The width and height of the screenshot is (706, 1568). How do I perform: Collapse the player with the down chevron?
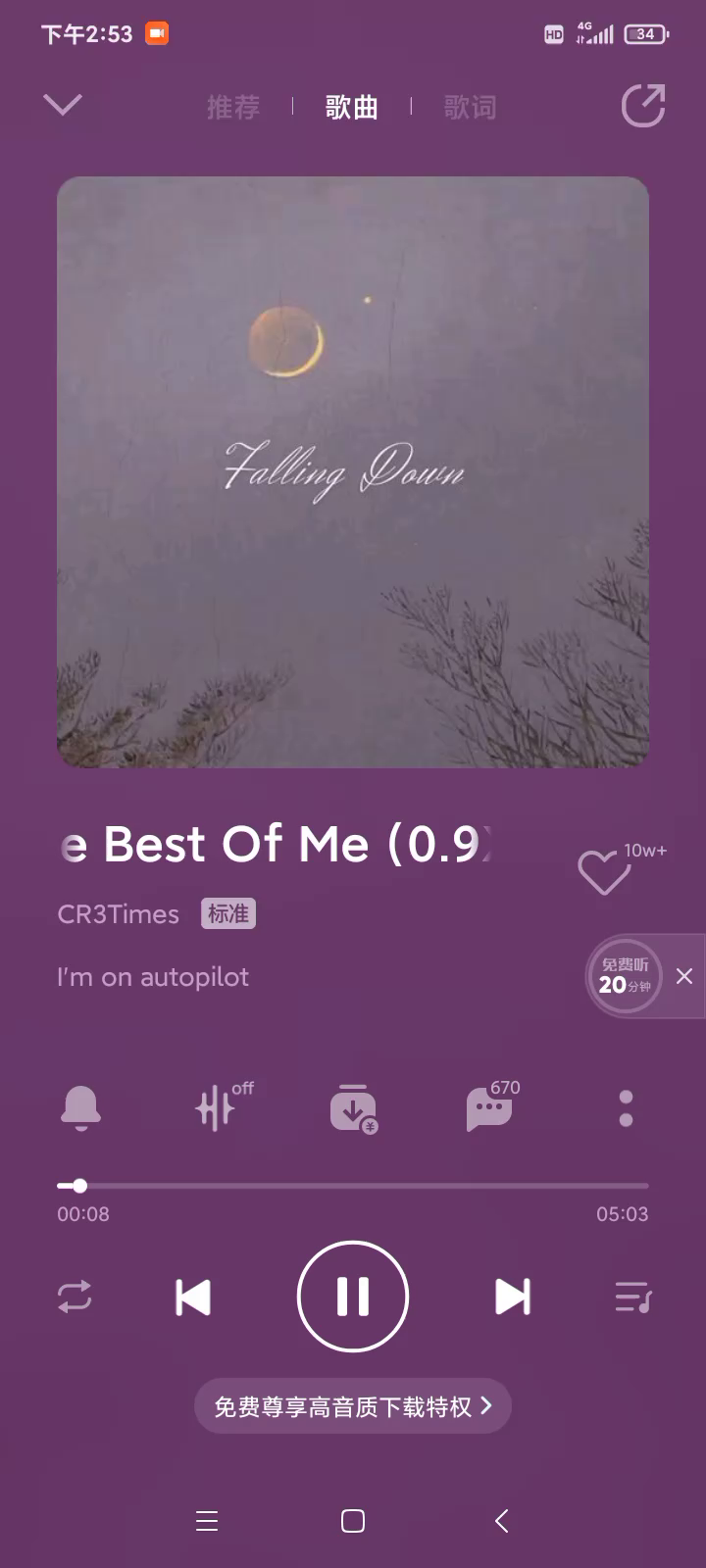coord(63,104)
